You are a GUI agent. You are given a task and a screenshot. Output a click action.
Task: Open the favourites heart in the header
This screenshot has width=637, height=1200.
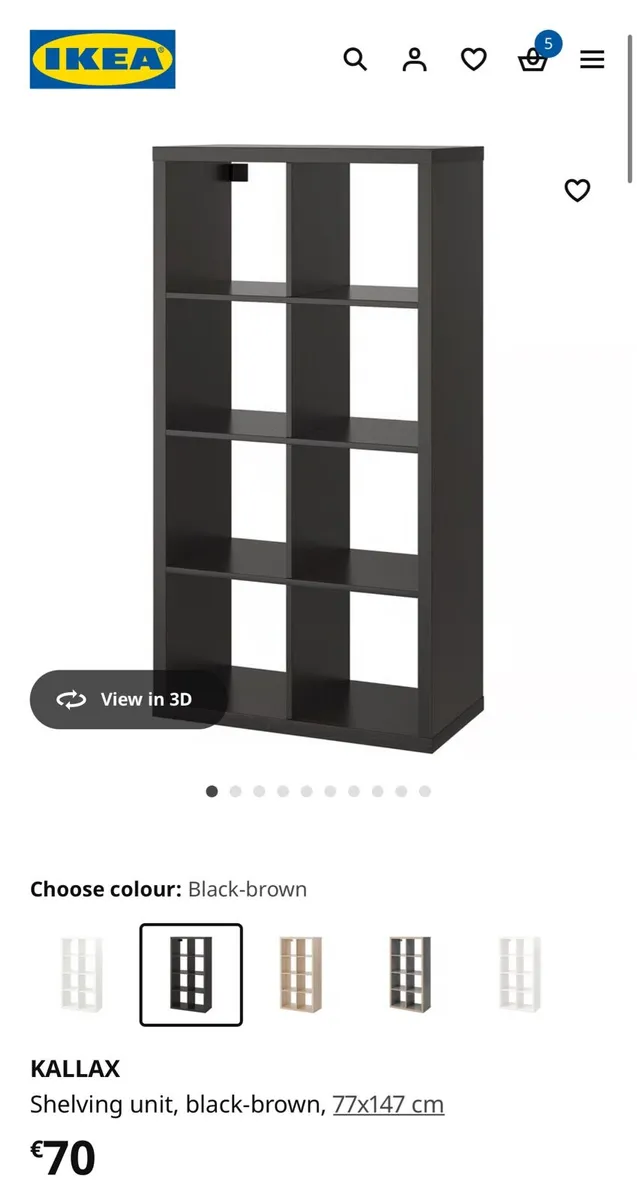pyautogui.click(x=473, y=59)
